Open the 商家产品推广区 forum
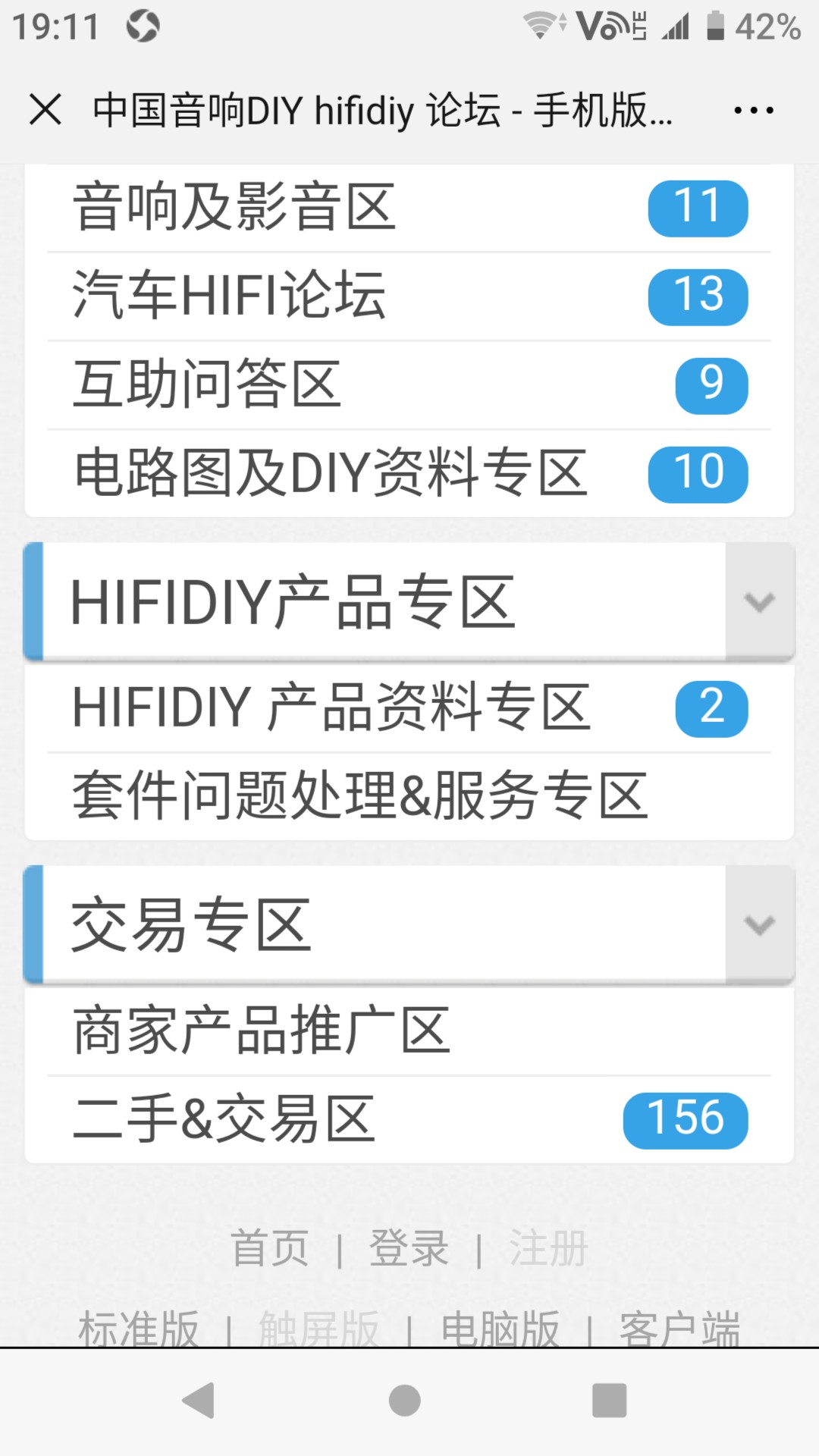 [409, 1031]
